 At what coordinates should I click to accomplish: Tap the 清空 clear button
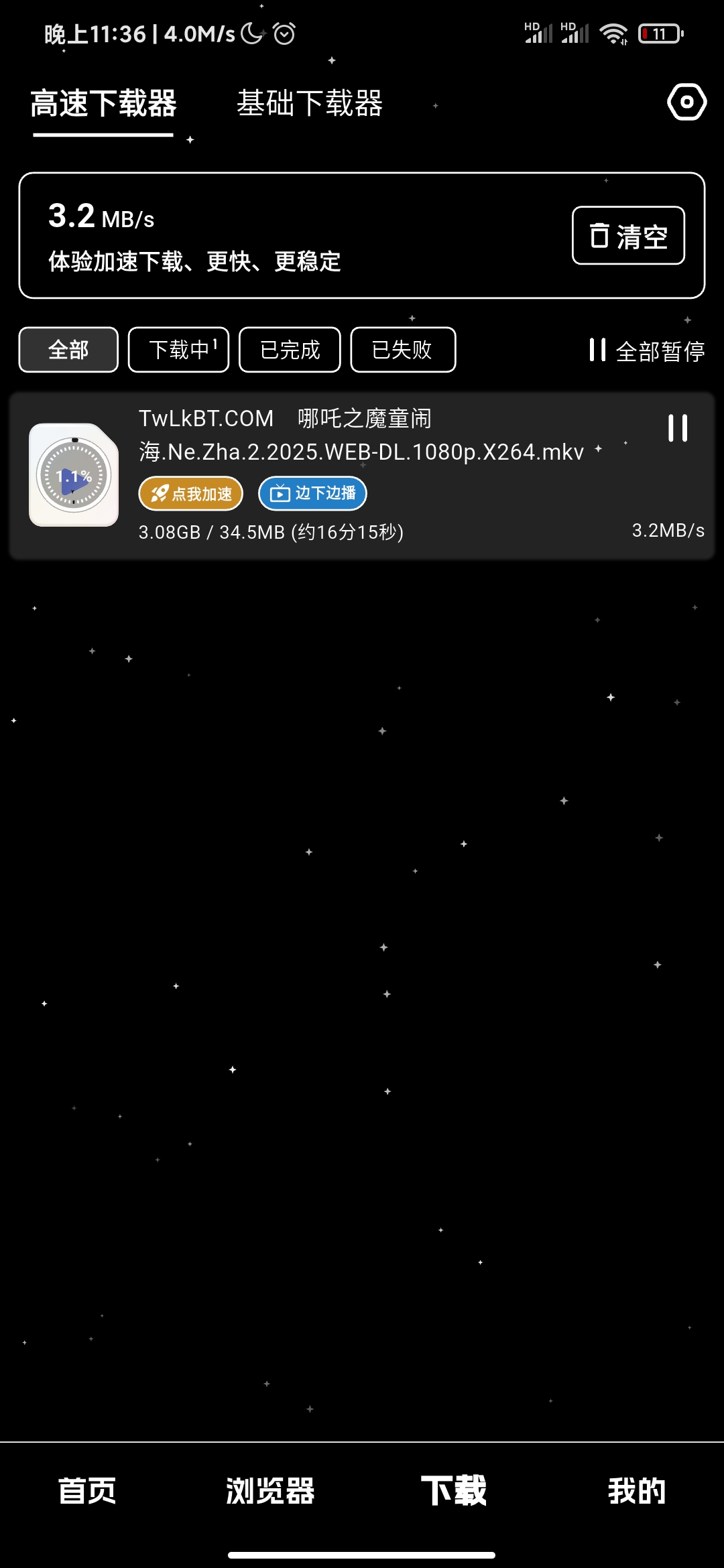[628, 236]
